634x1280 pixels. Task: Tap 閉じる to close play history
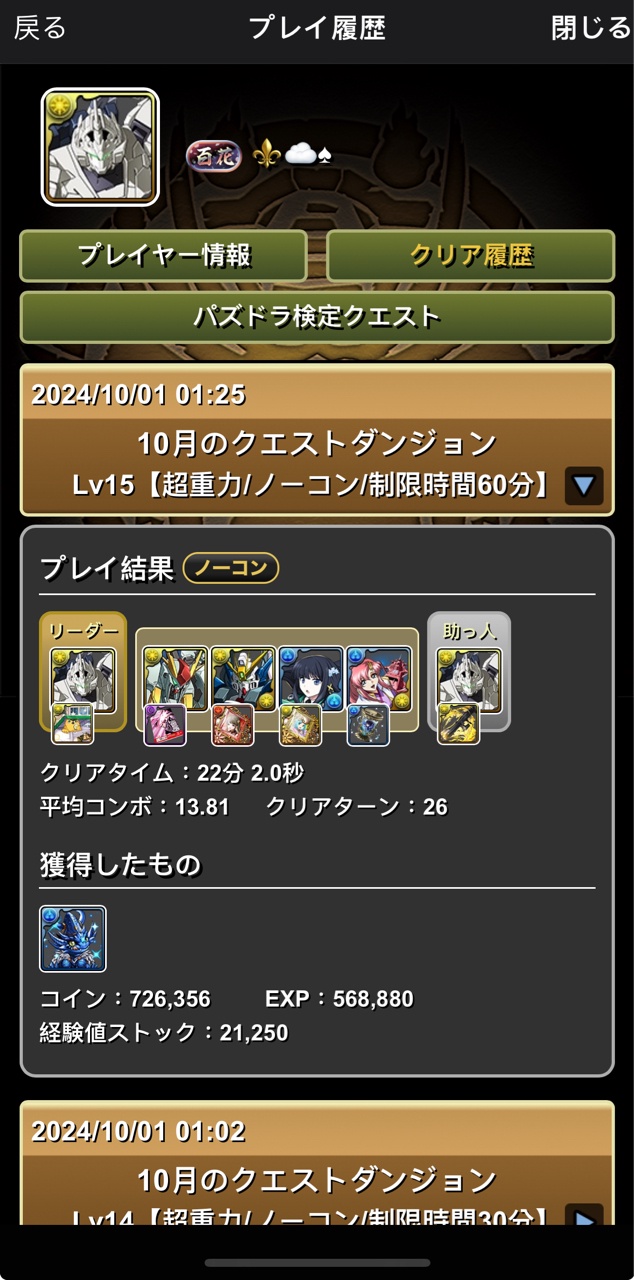591,28
